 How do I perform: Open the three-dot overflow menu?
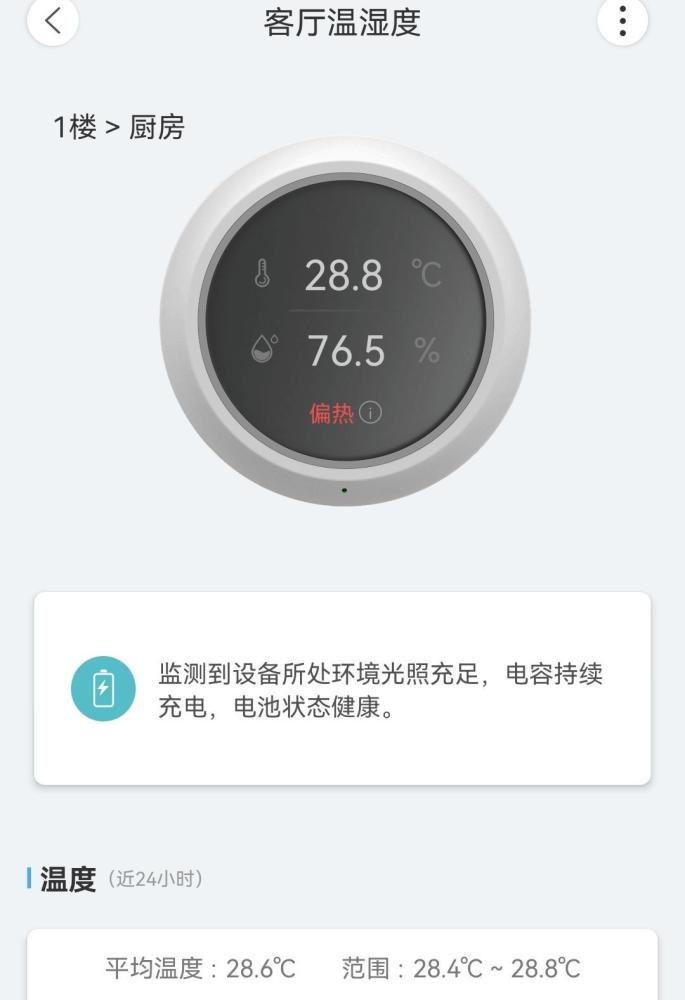[x=622, y=21]
